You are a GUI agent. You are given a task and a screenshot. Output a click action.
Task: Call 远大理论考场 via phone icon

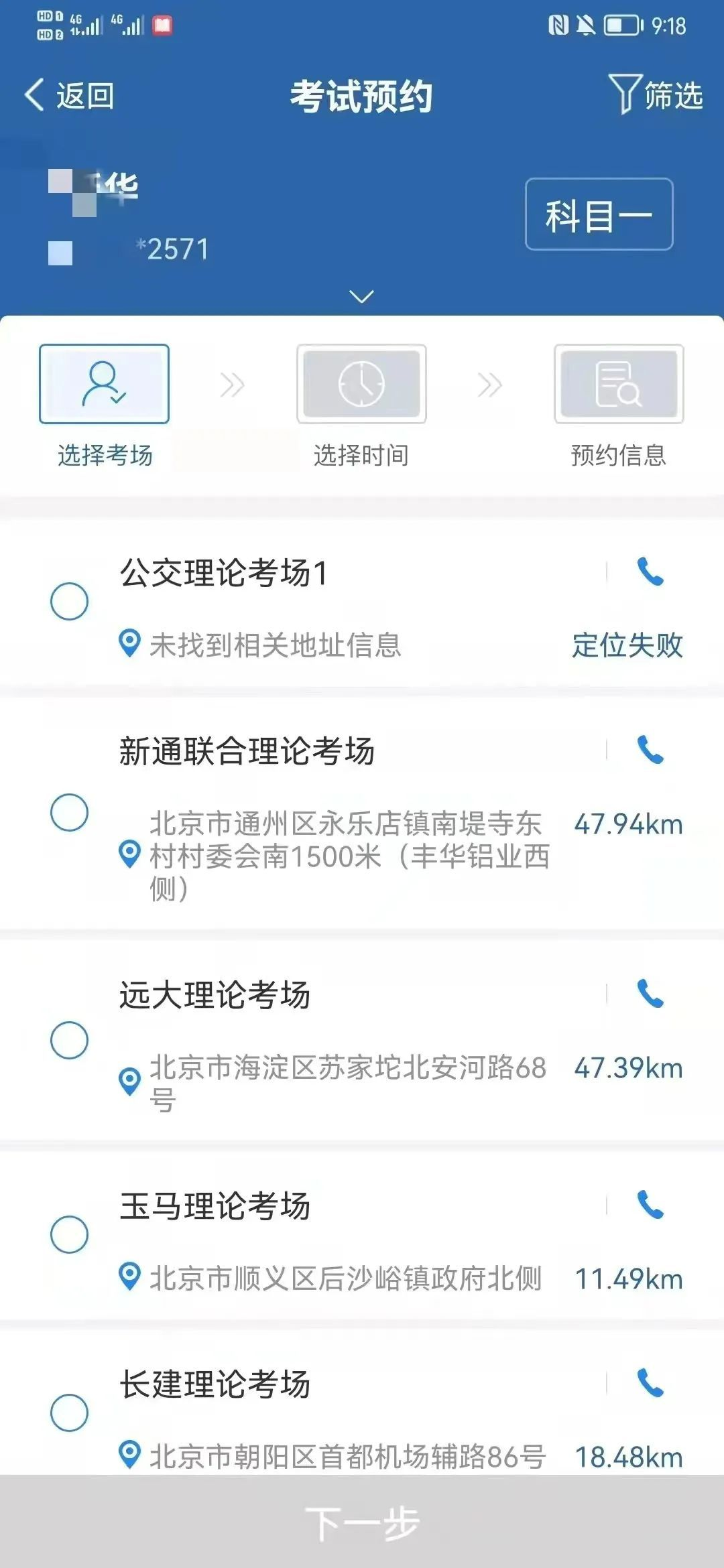point(650,994)
